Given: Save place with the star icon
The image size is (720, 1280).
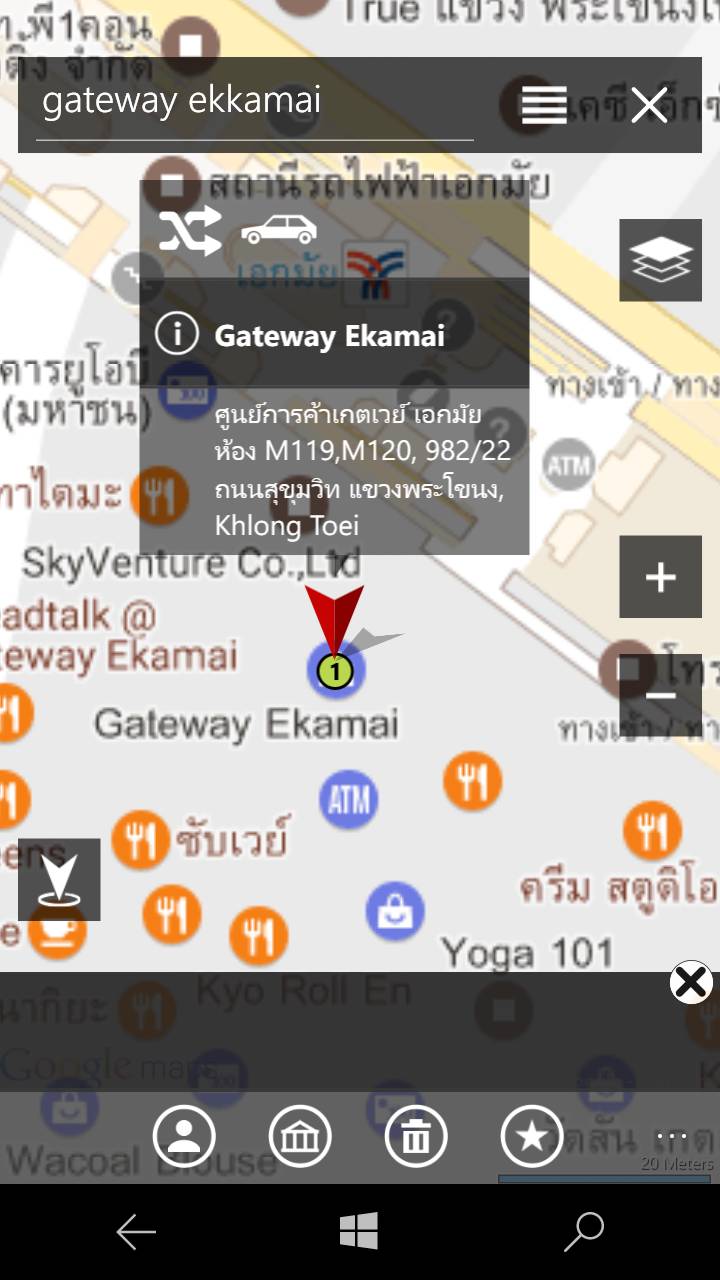Looking at the screenshot, I should click(x=532, y=1136).
